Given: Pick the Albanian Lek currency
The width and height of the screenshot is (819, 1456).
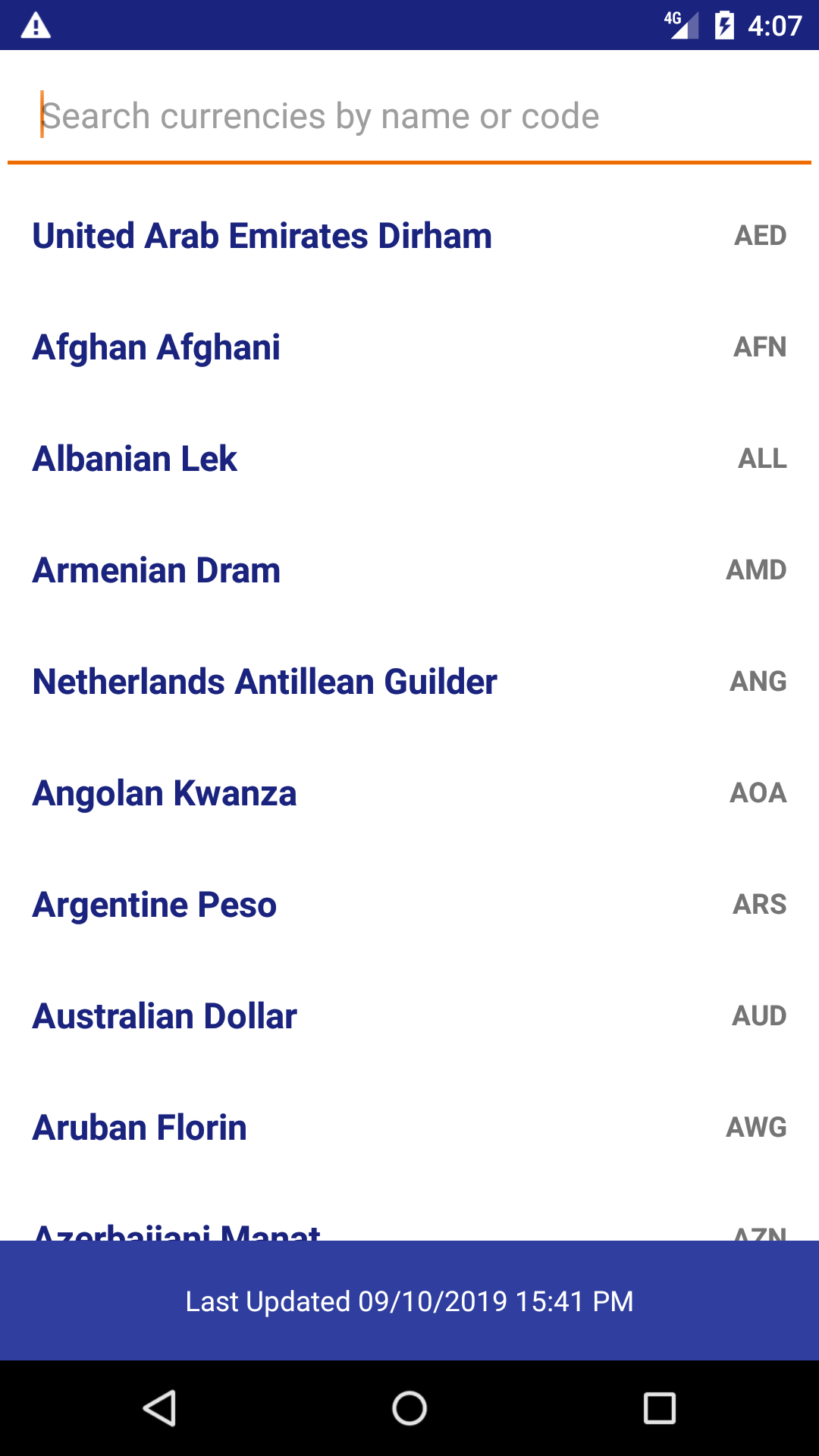Looking at the screenshot, I should [409, 459].
